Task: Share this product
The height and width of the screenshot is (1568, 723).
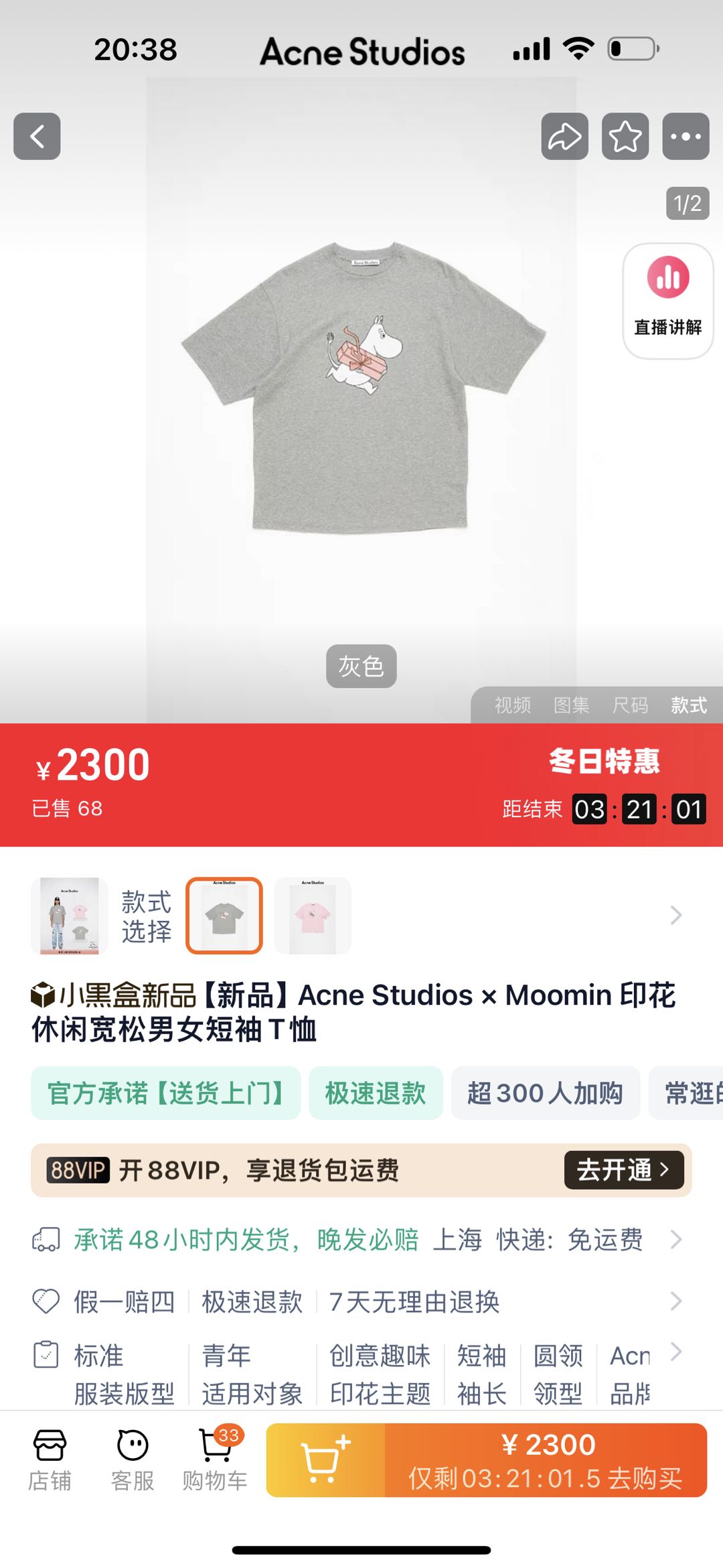Action: click(564, 137)
